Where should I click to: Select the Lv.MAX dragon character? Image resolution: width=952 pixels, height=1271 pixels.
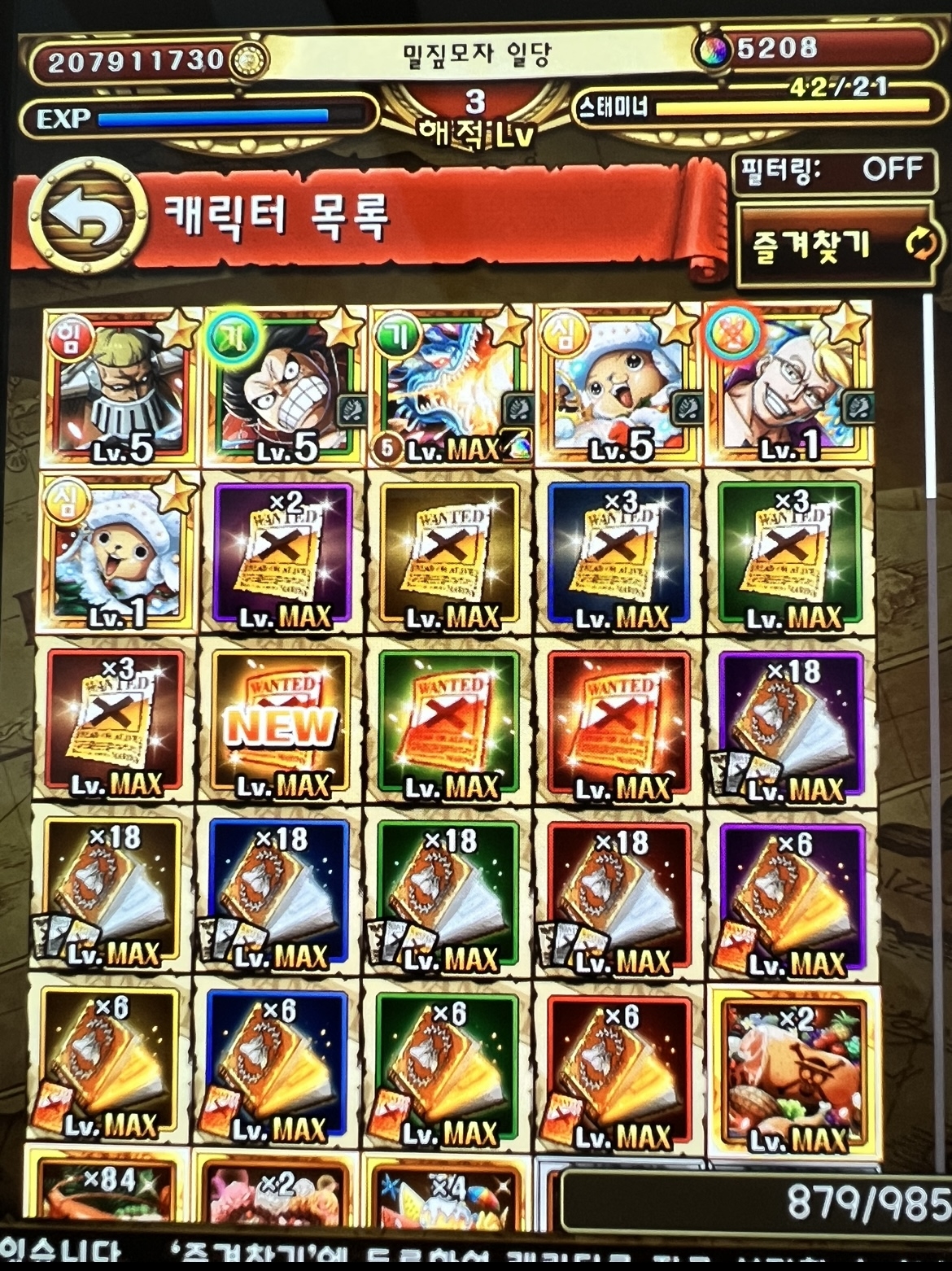(x=450, y=387)
